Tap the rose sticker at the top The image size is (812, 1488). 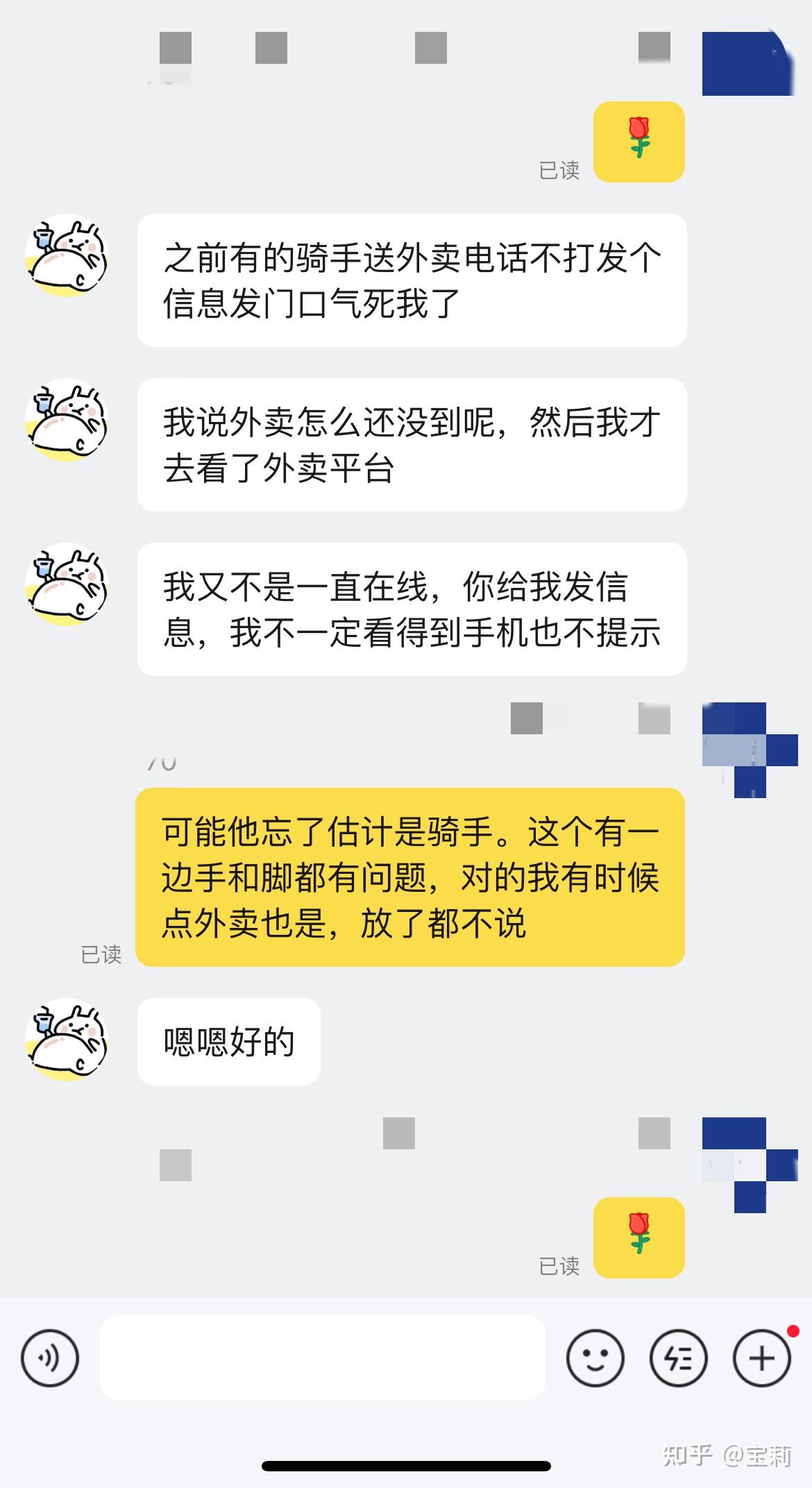638,141
